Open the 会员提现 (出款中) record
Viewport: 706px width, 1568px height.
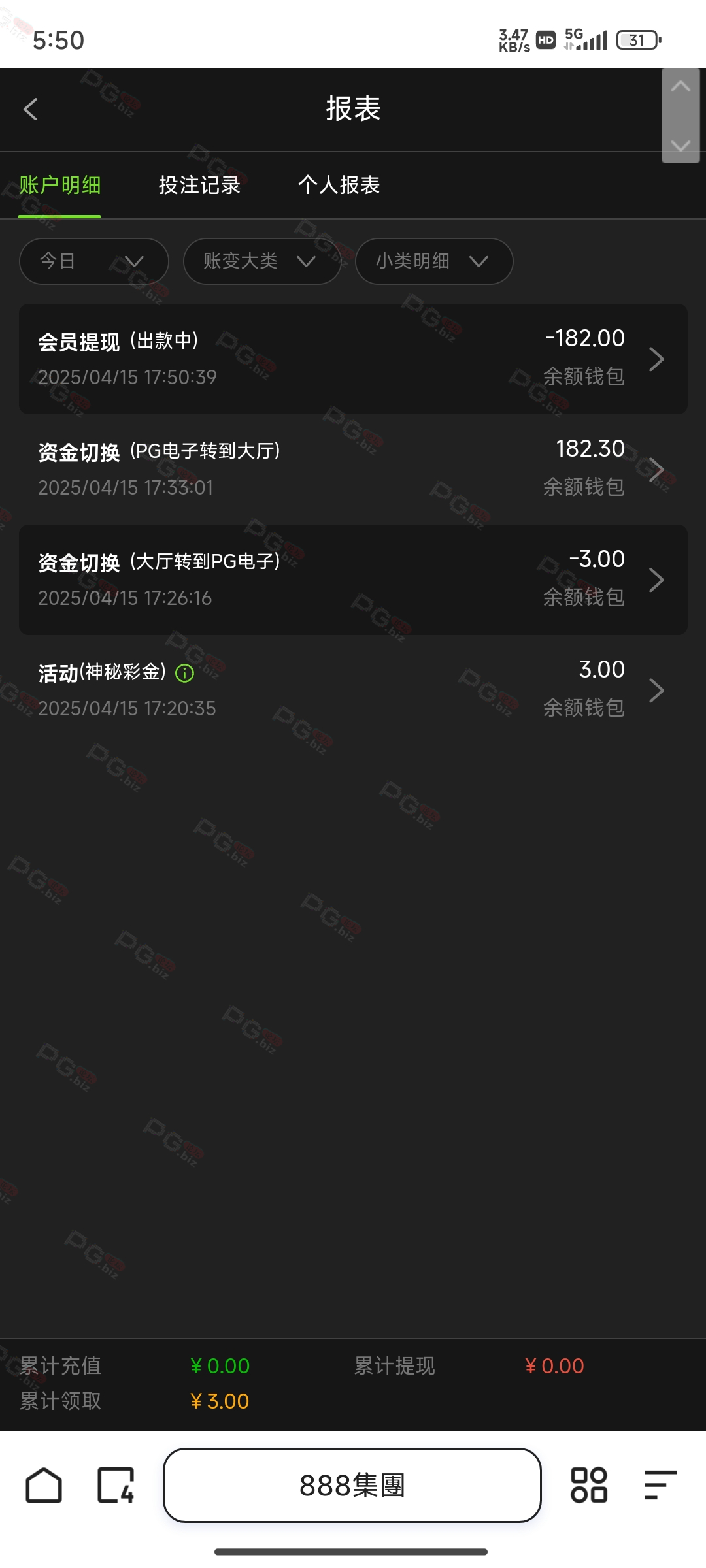pyautogui.click(x=353, y=359)
